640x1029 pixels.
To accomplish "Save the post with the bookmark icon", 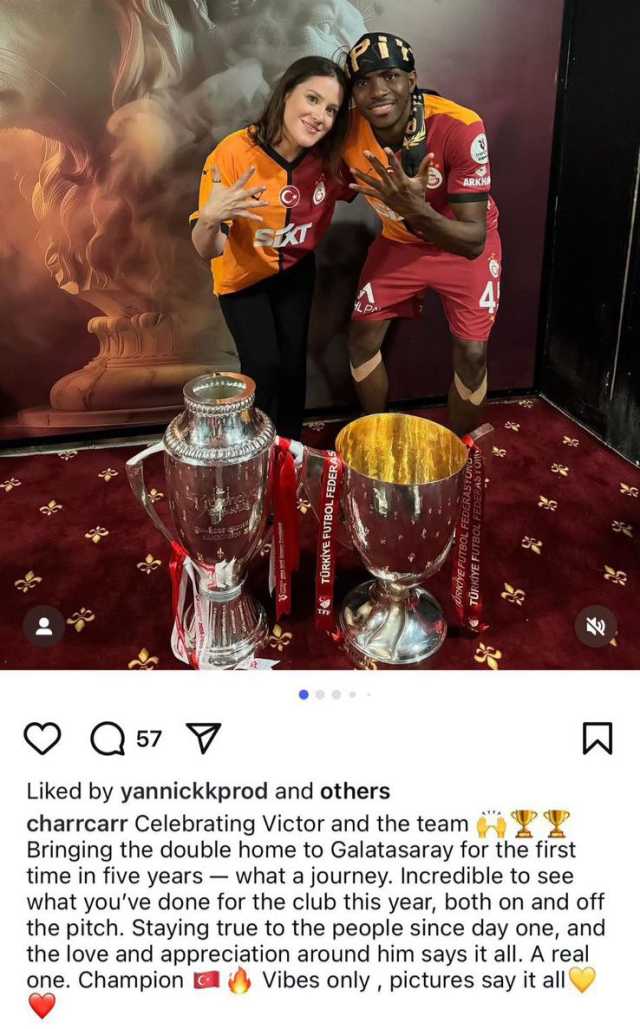I will [x=597, y=739].
